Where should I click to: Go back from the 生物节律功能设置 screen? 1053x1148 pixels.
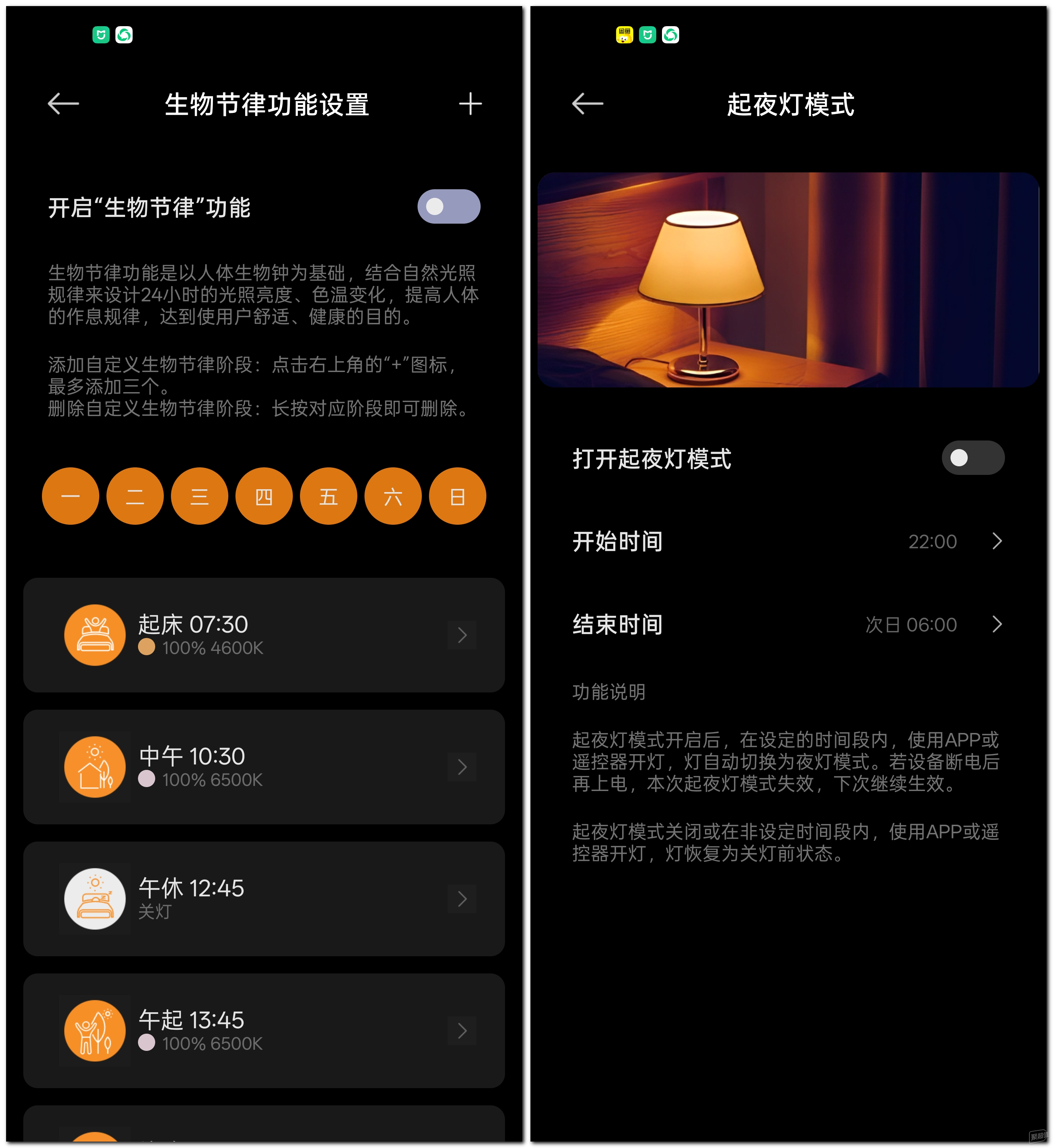pos(63,104)
